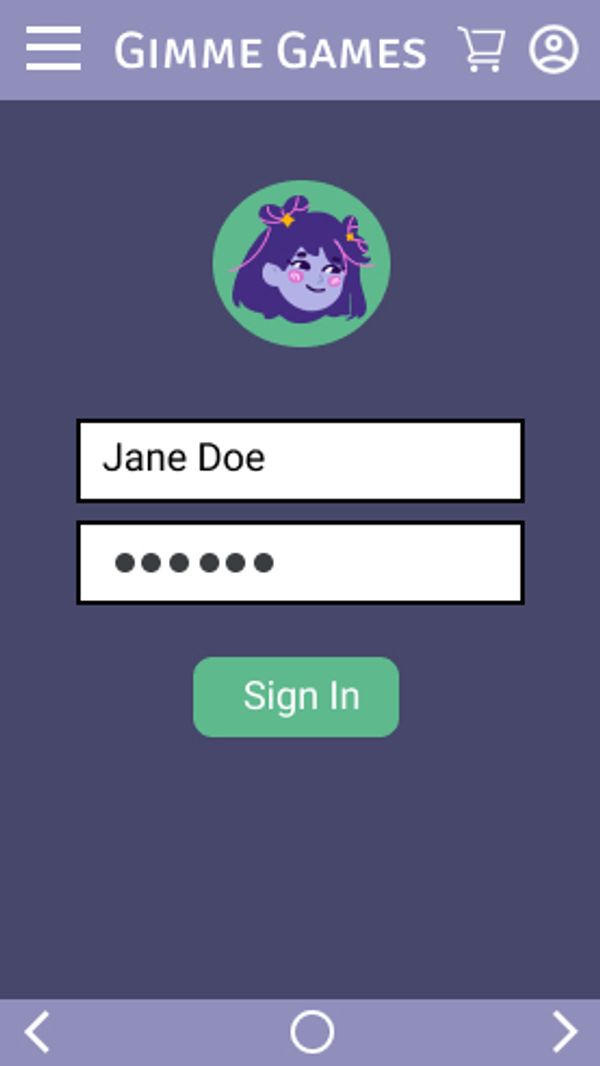Focus the password field

(x=300, y=562)
